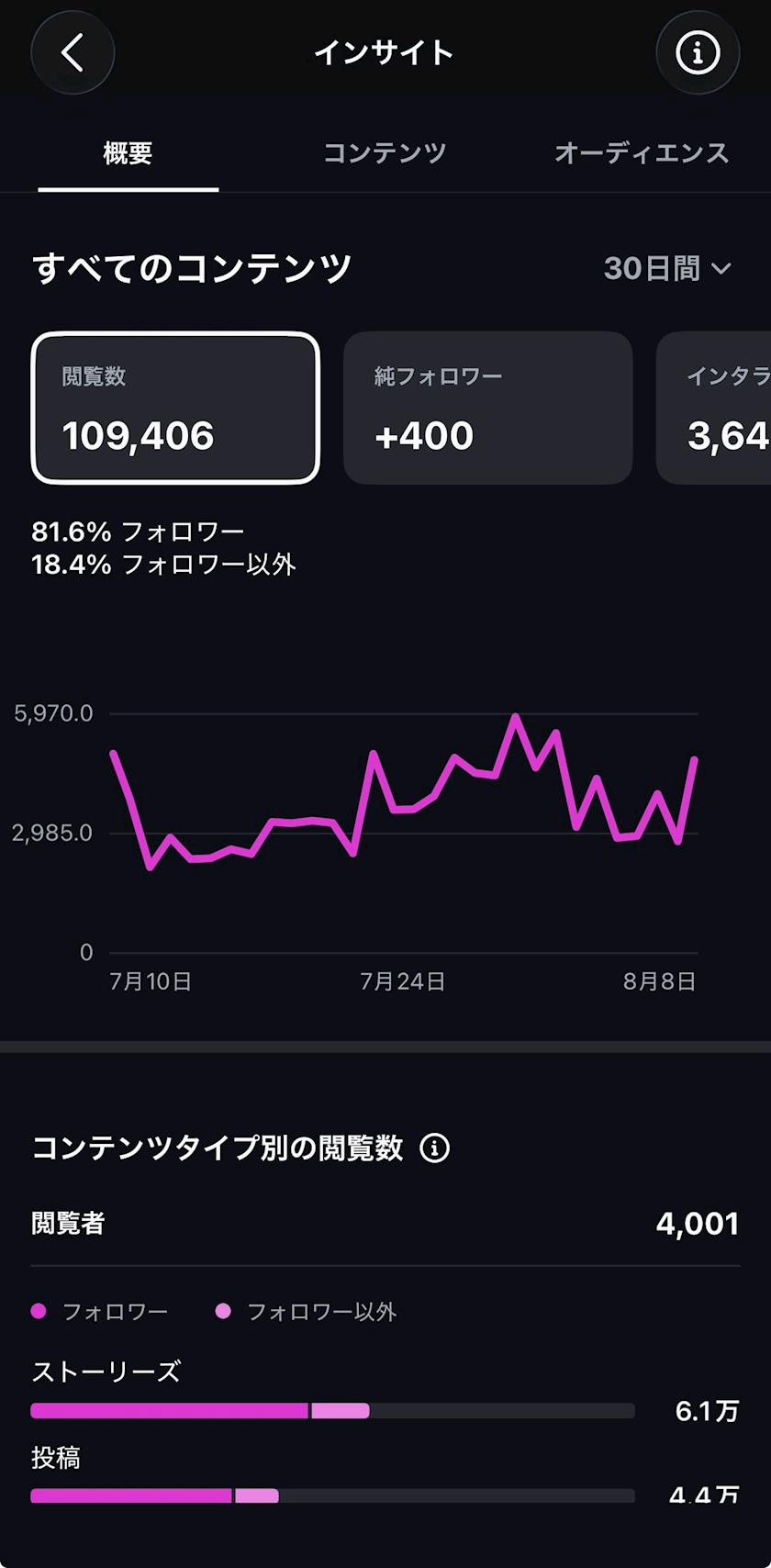Tap the info icon beside コンテンツタイプ別の閲覧数
This screenshot has width=771, height=1568.
click(x=434, y=1148)
